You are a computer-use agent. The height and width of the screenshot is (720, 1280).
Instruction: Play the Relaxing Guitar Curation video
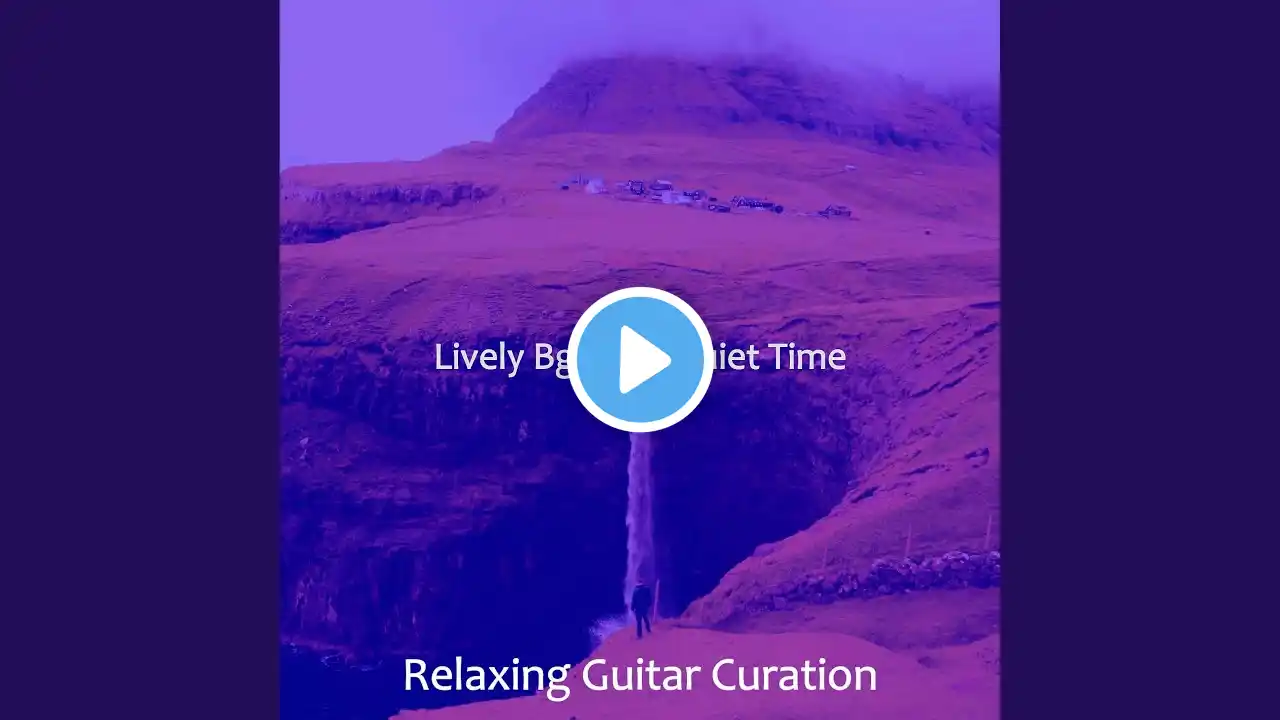pos(640,360)
